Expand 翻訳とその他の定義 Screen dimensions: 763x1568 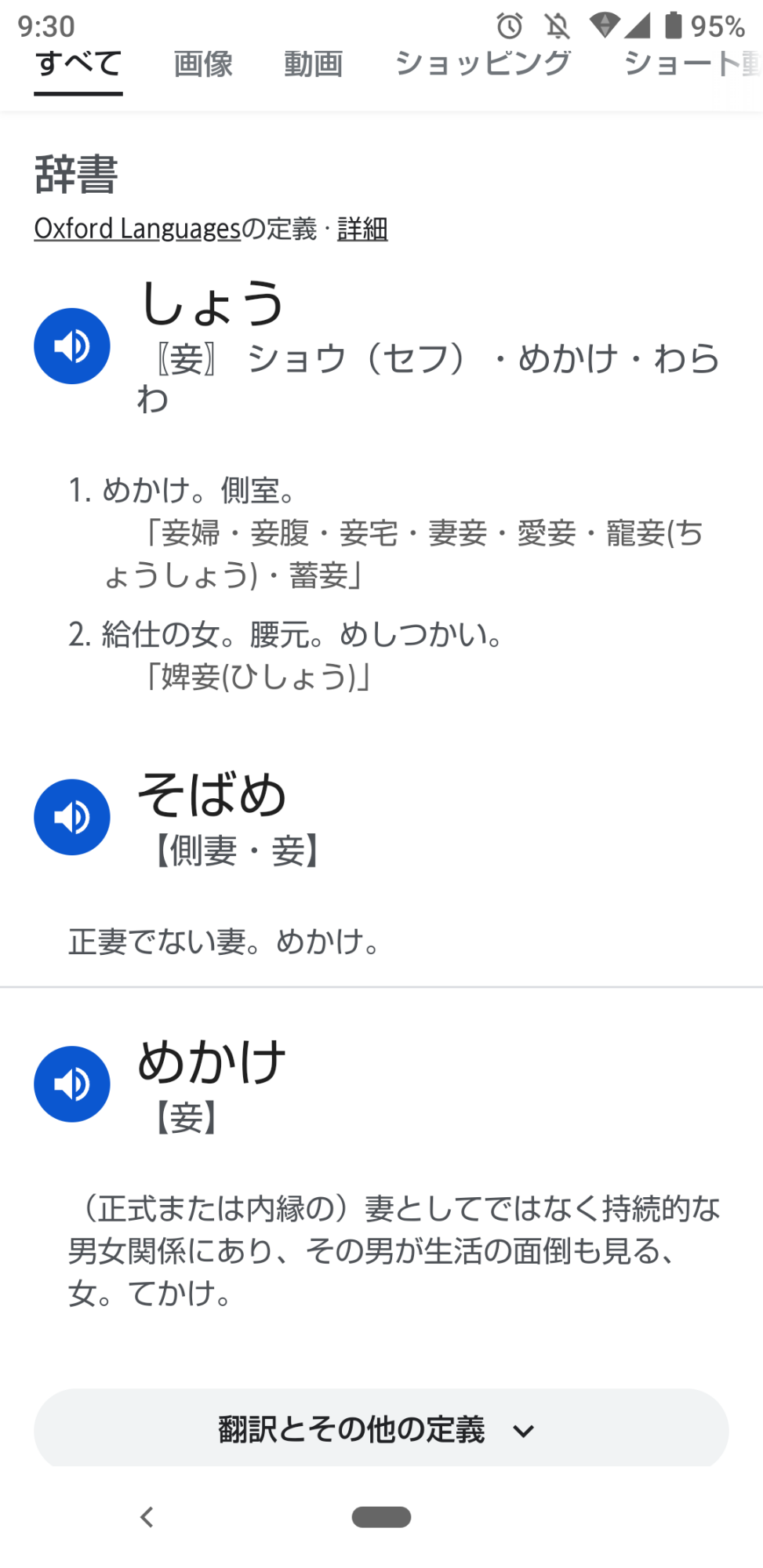click(381, 1428)
